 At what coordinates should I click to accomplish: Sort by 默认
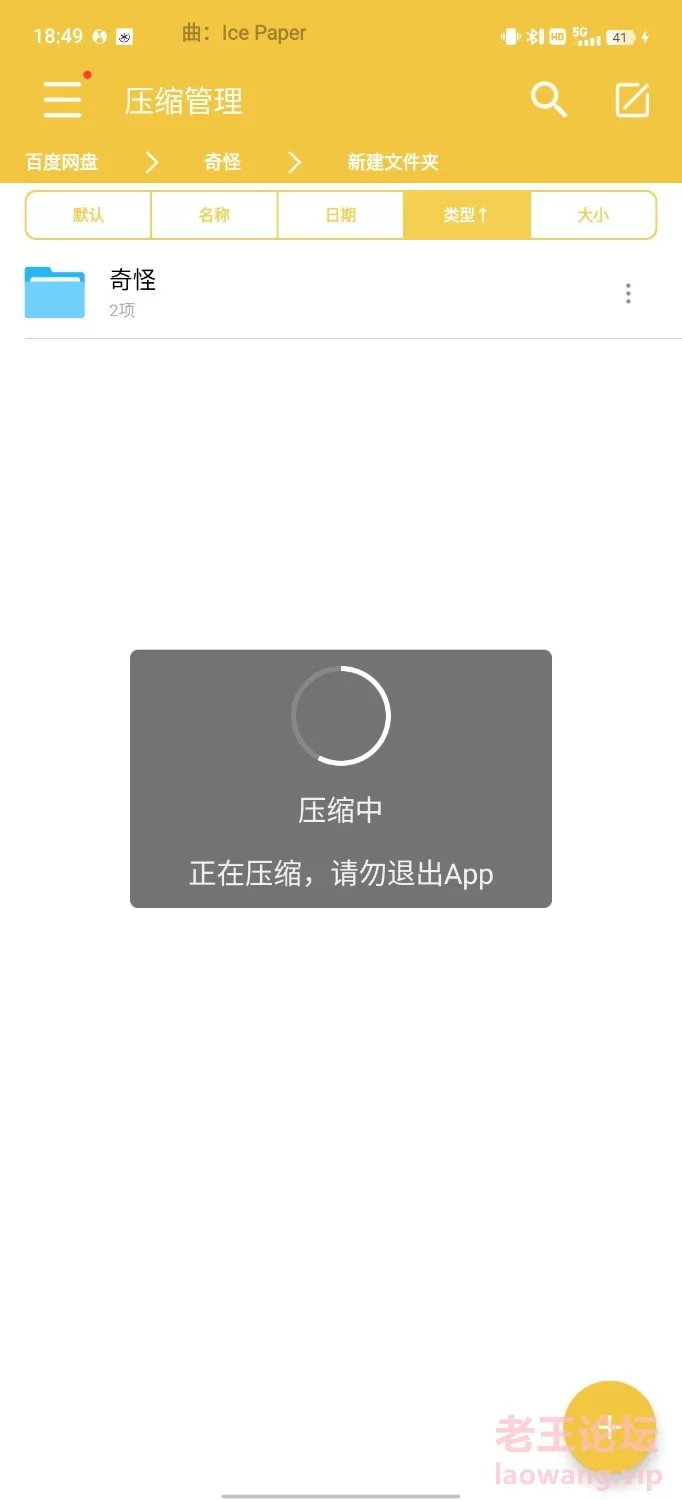point(88,215)
